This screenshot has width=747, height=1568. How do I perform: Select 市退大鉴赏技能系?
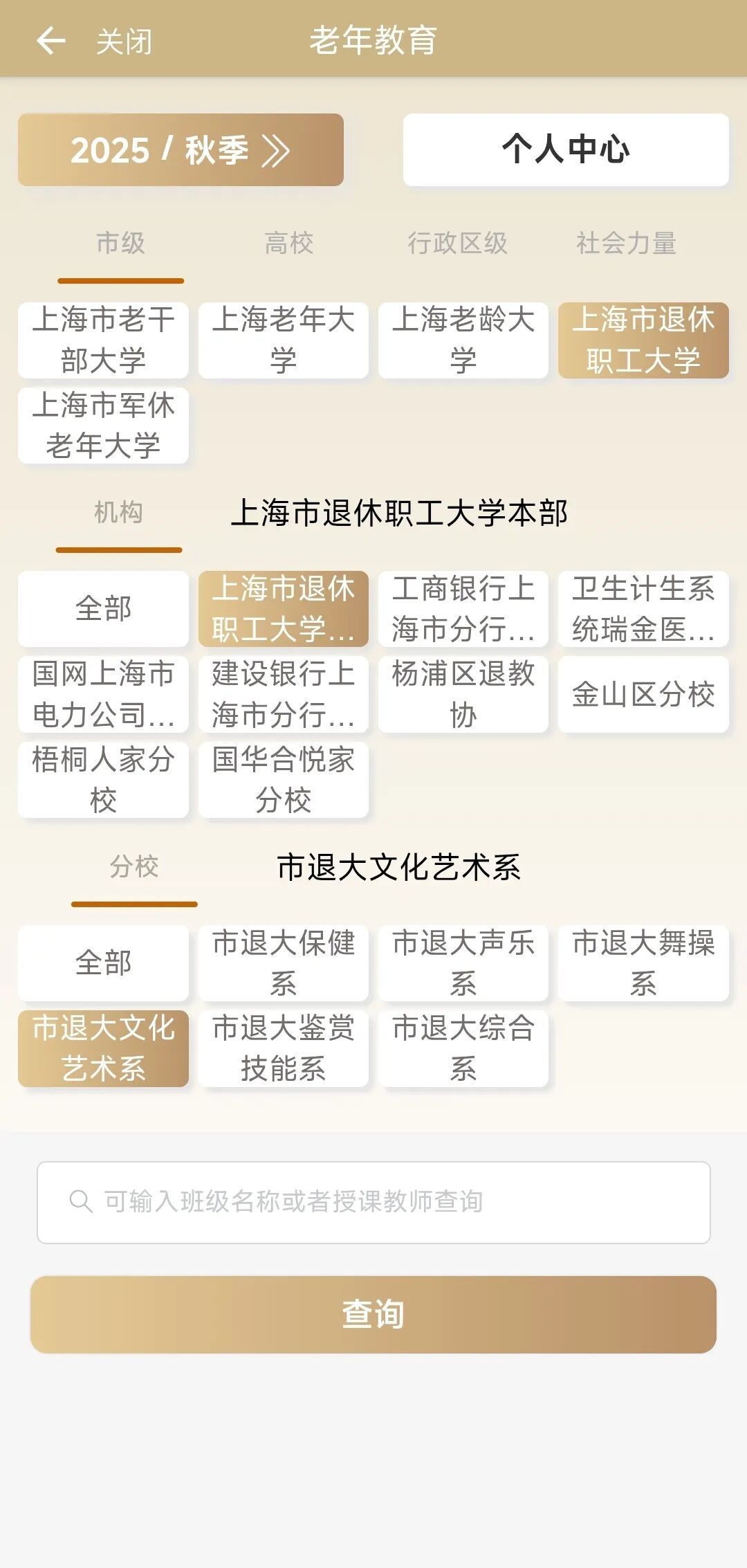pos(284,1048)
